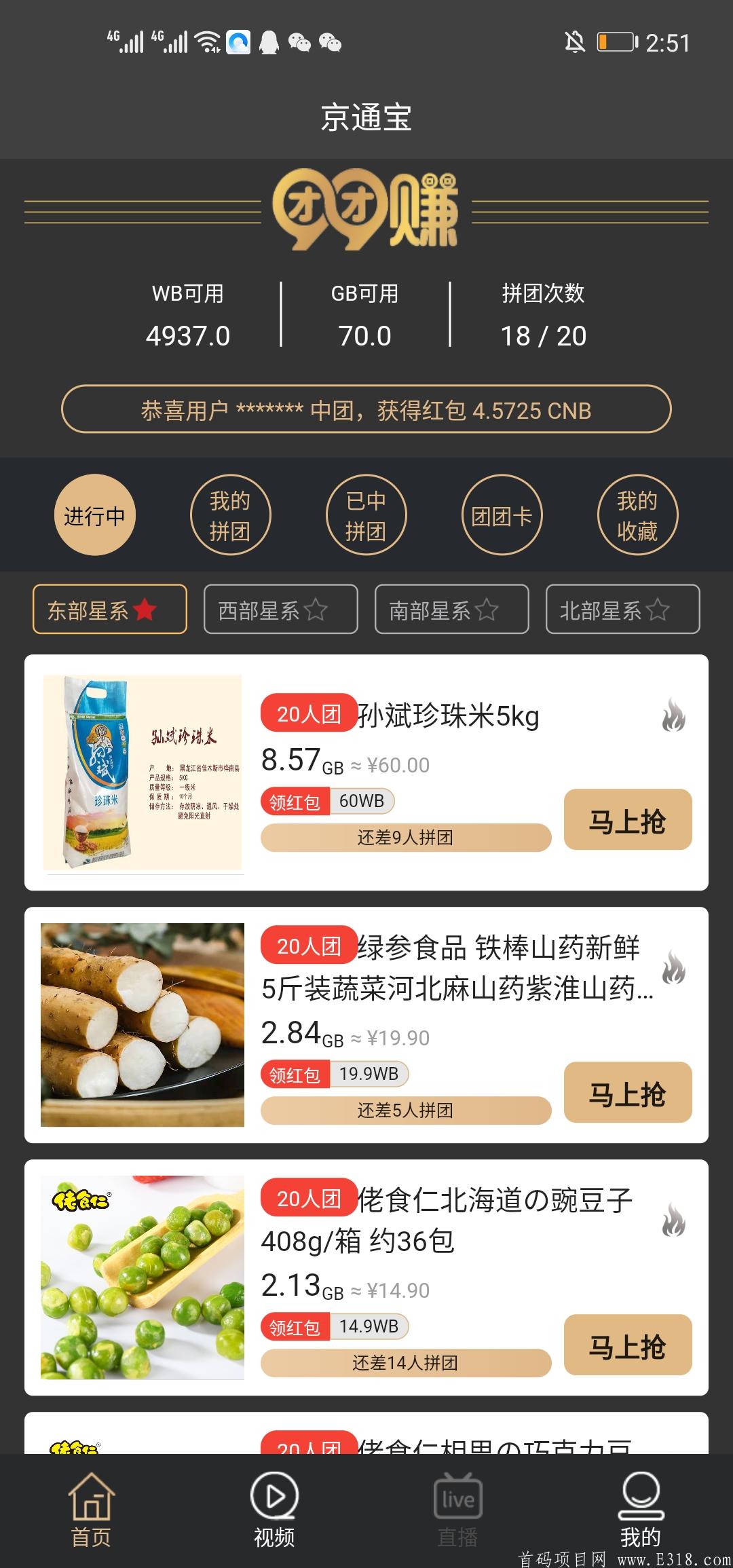Tap 还差5人拼团 progress bar on yam deal

405,1111
